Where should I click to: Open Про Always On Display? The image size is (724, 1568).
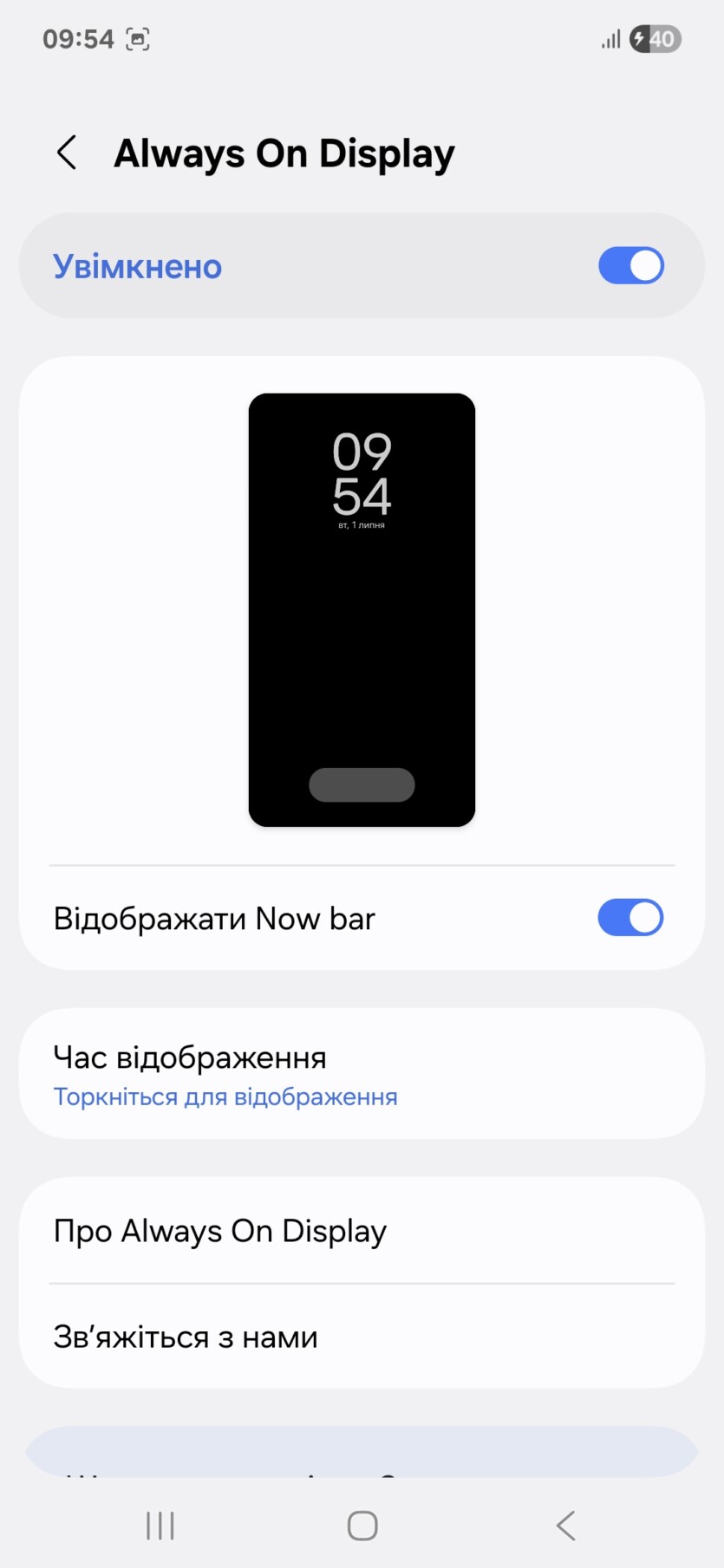(x=362, y=1231)
